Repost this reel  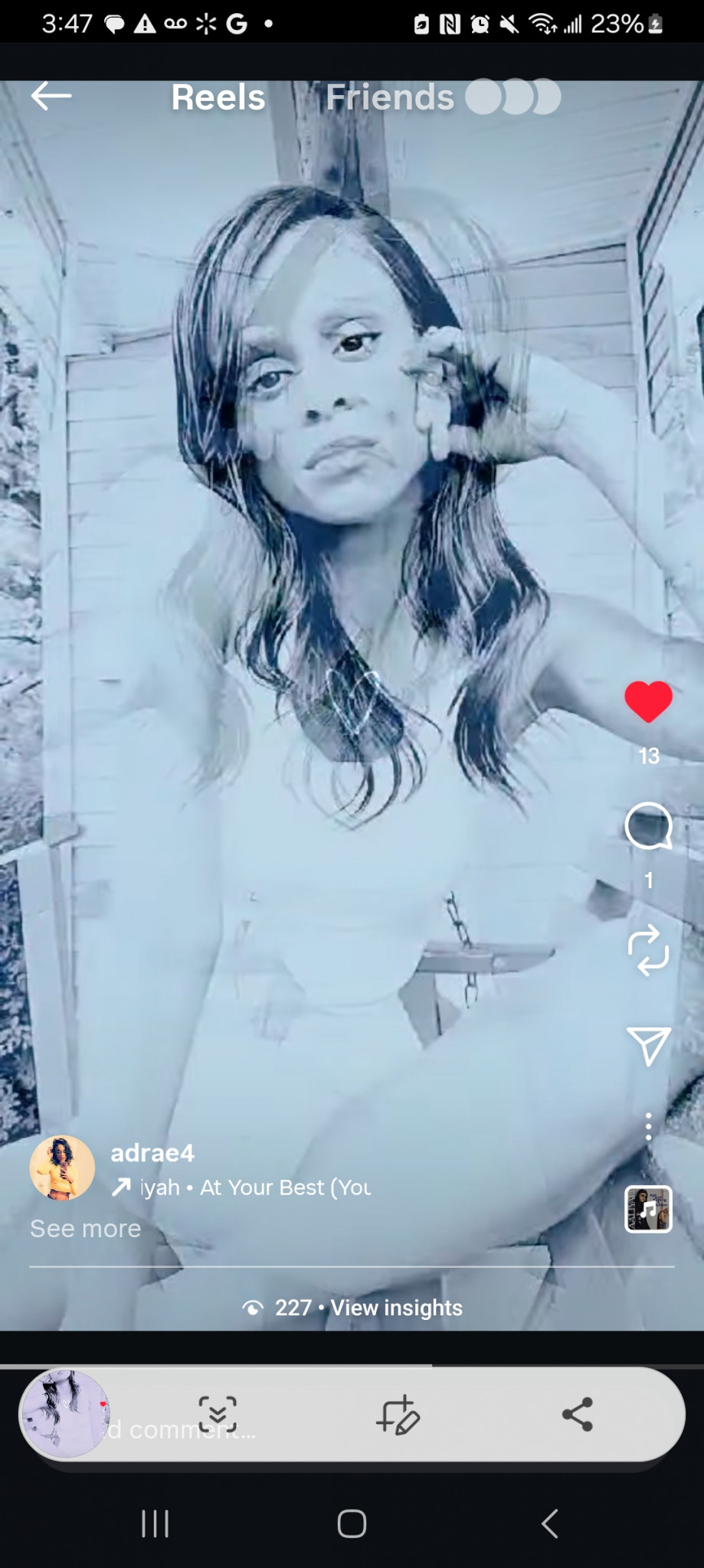click(648, 950)
